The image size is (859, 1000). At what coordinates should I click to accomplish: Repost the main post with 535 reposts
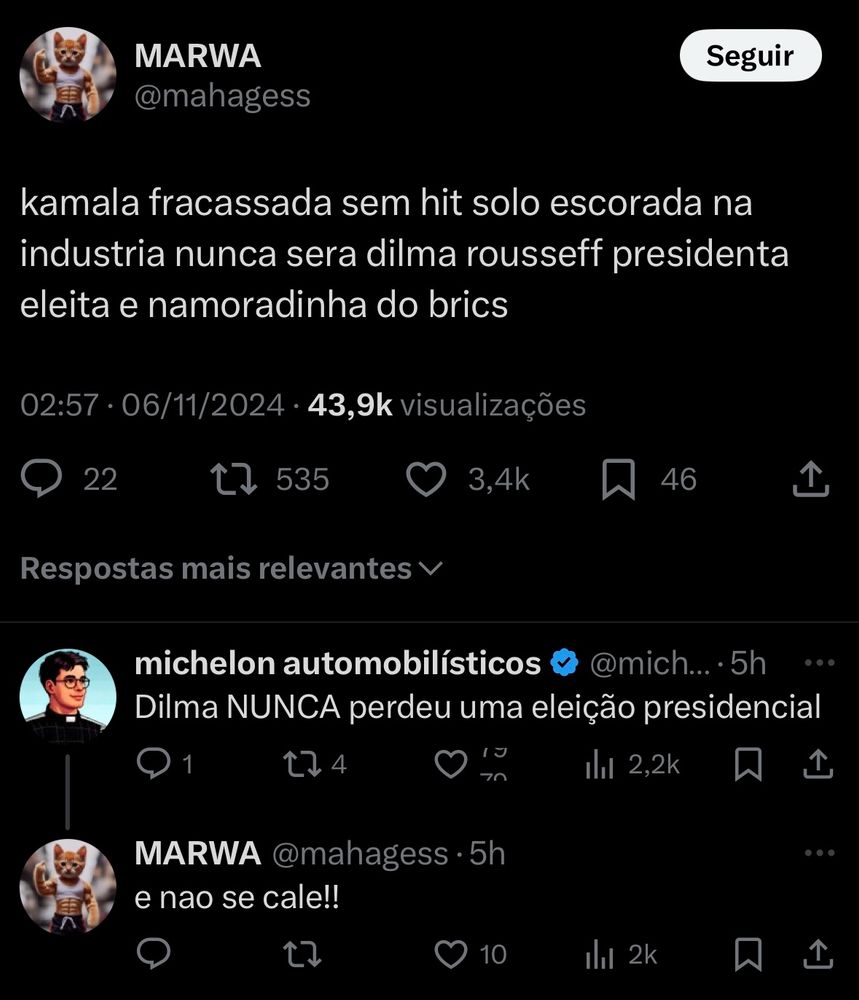(x=235, y=480)
